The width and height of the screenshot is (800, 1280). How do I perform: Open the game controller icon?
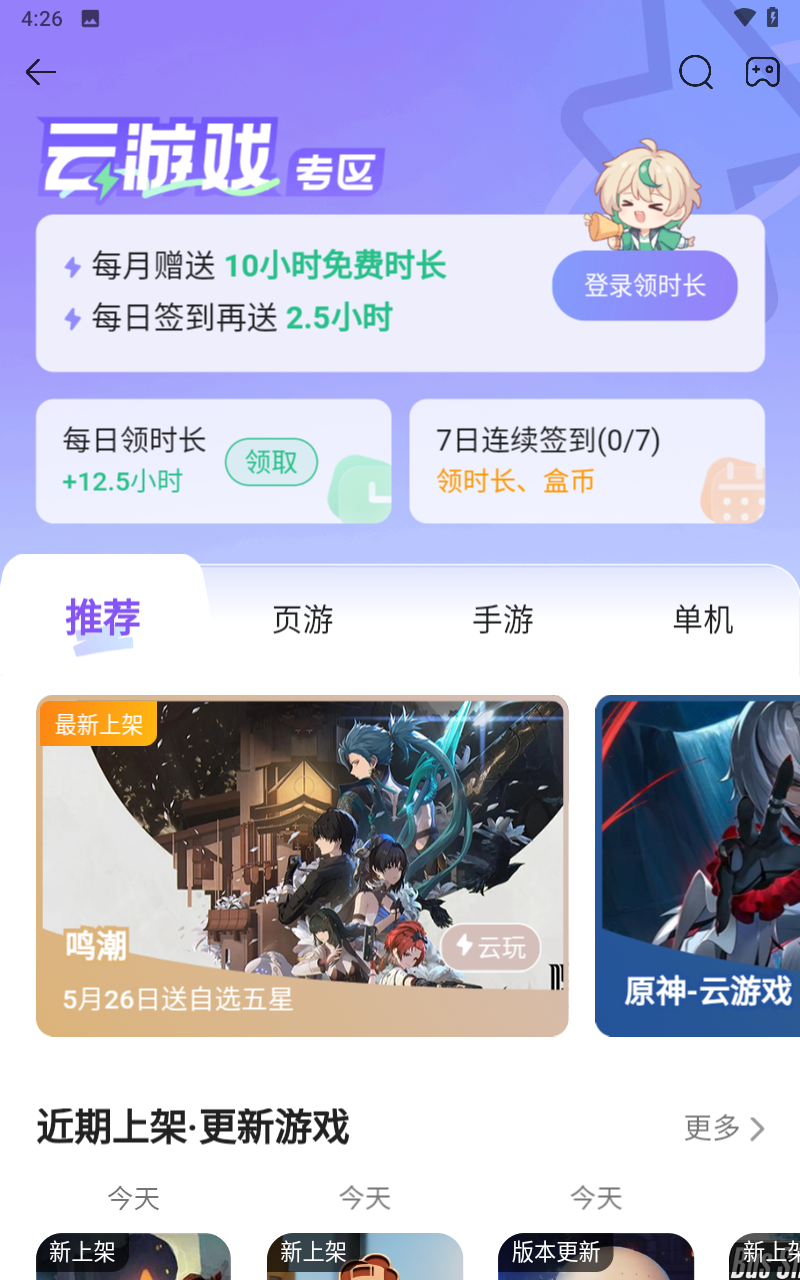(x=762, y=72)
